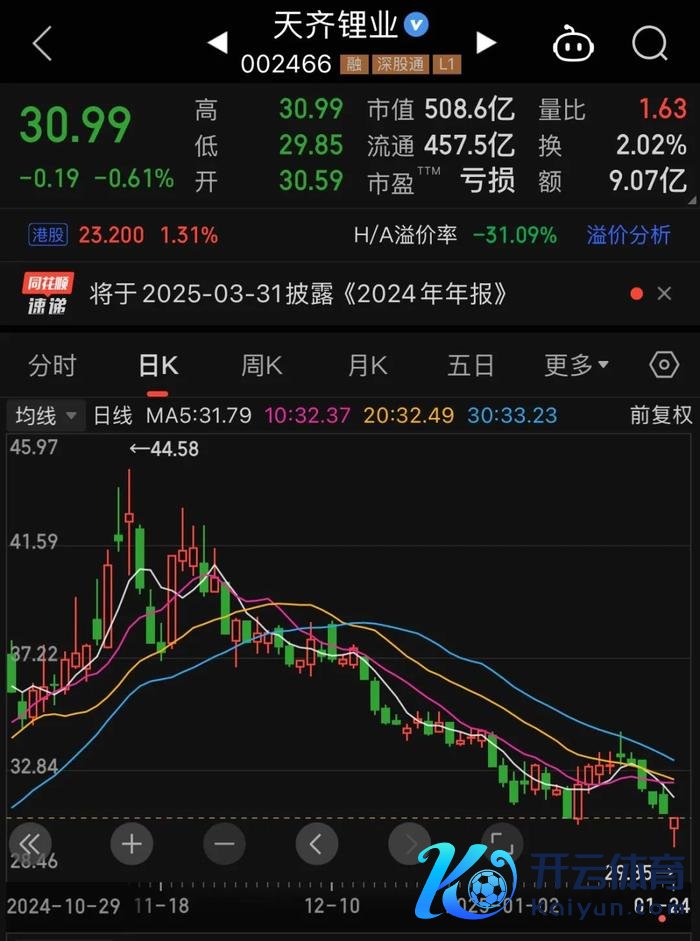Show the 五日 chart

[x=471, y=366]
